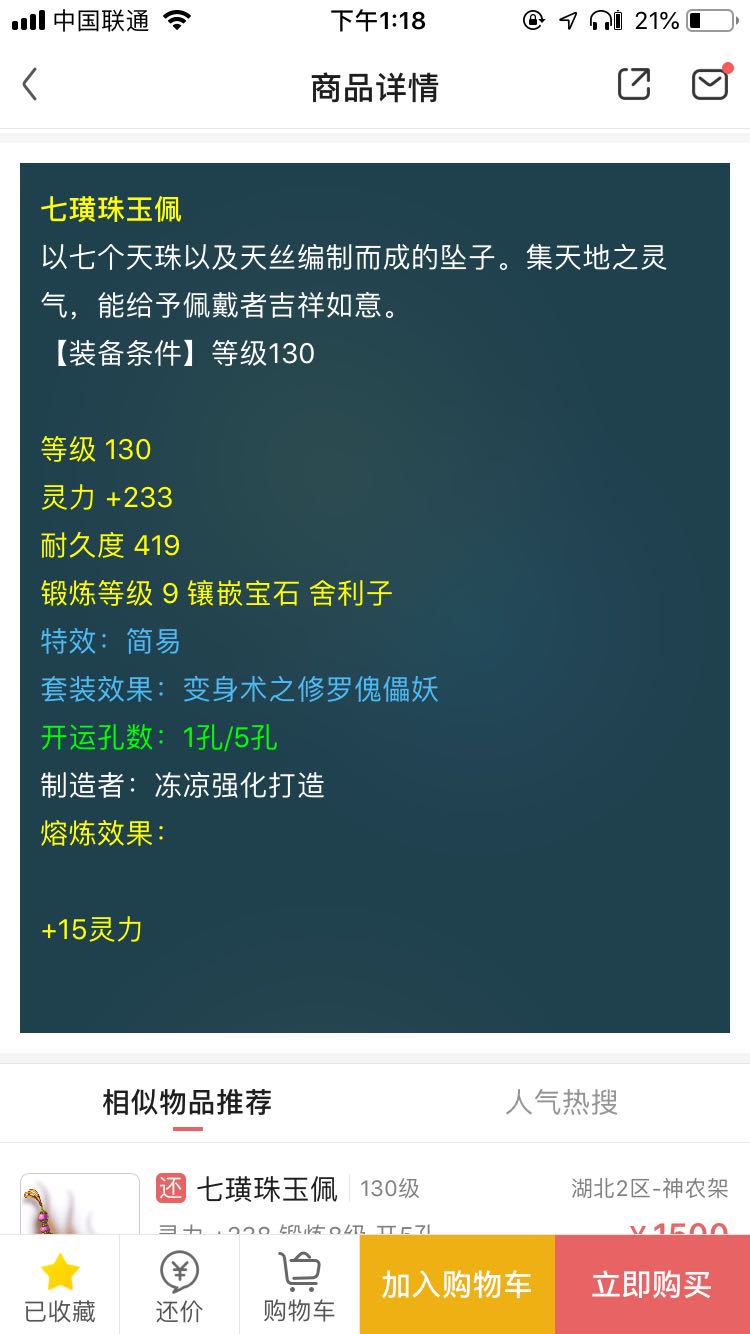Add item with 加入购物车 button
This screenshot has width=750, height=1334.
point(457,1285)
